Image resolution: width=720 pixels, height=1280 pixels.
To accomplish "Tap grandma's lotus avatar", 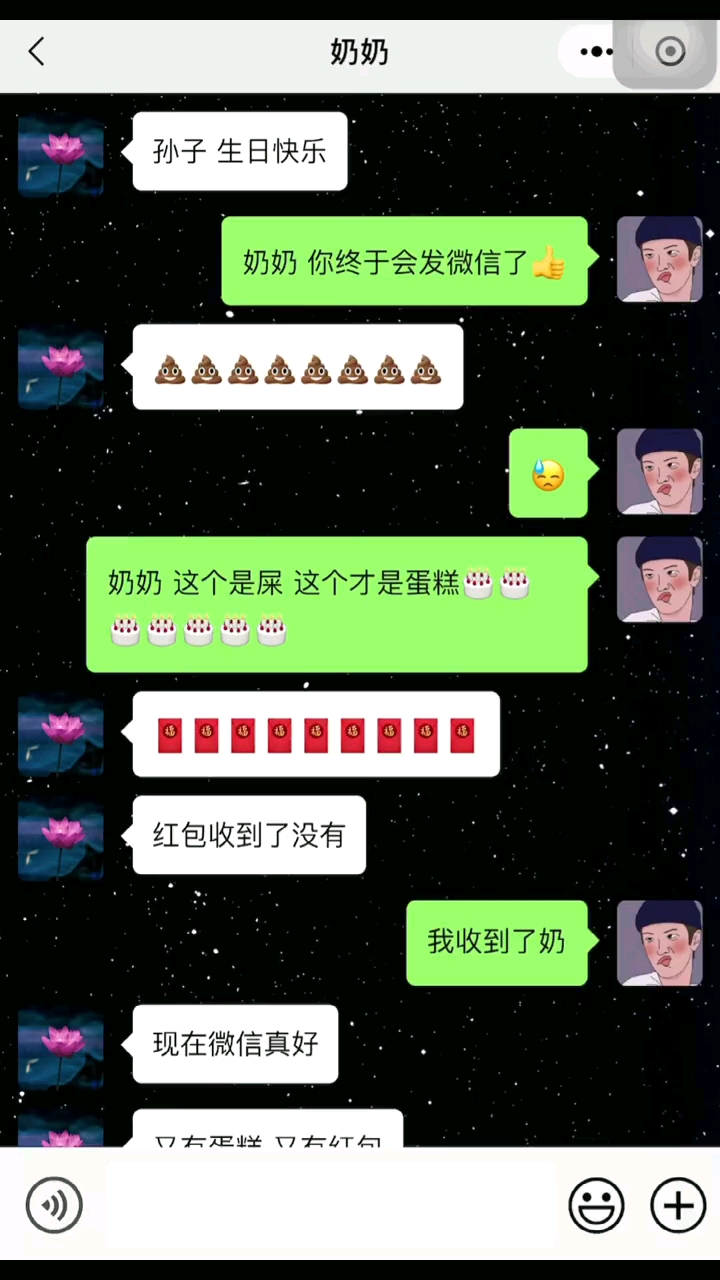I will (60, 155).
